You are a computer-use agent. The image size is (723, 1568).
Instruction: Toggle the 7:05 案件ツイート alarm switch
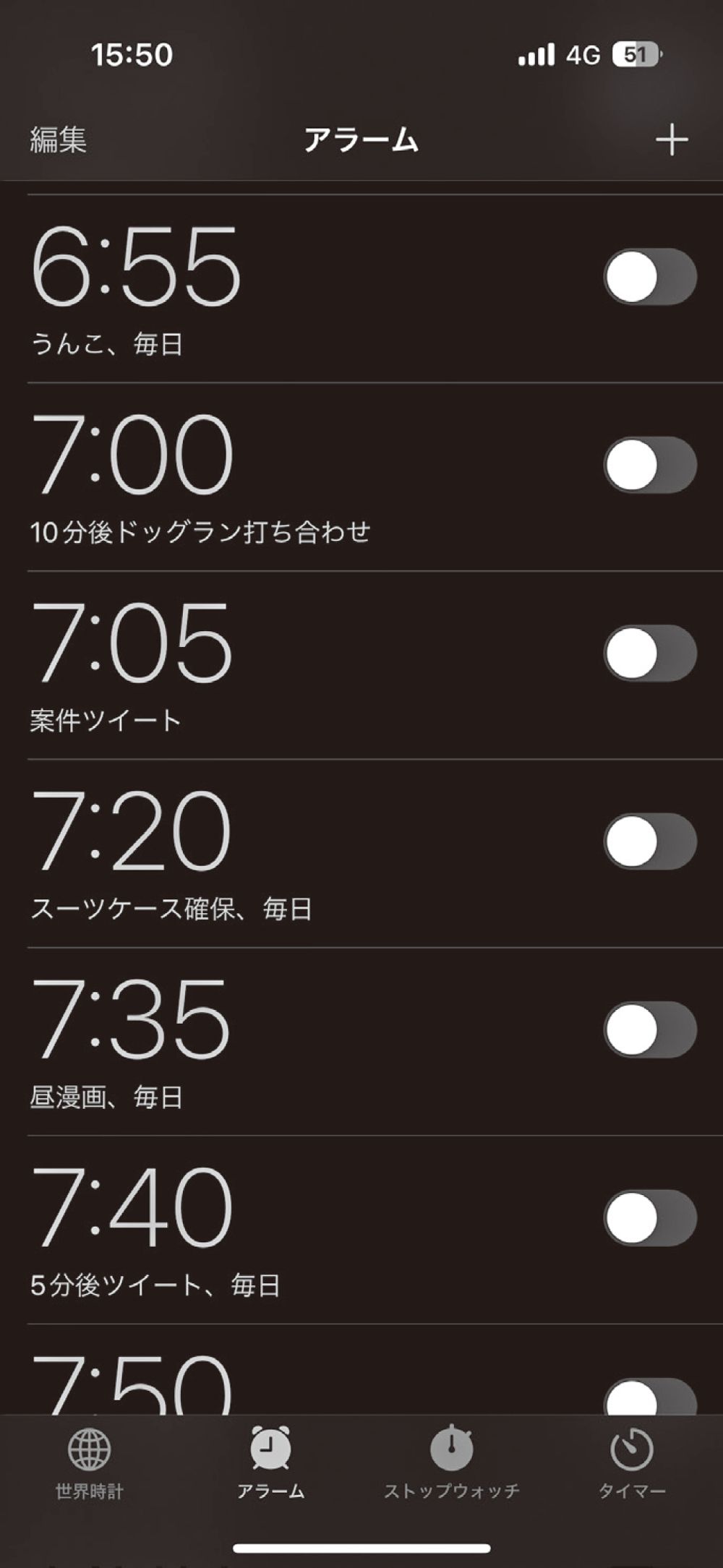click(649, 653)
